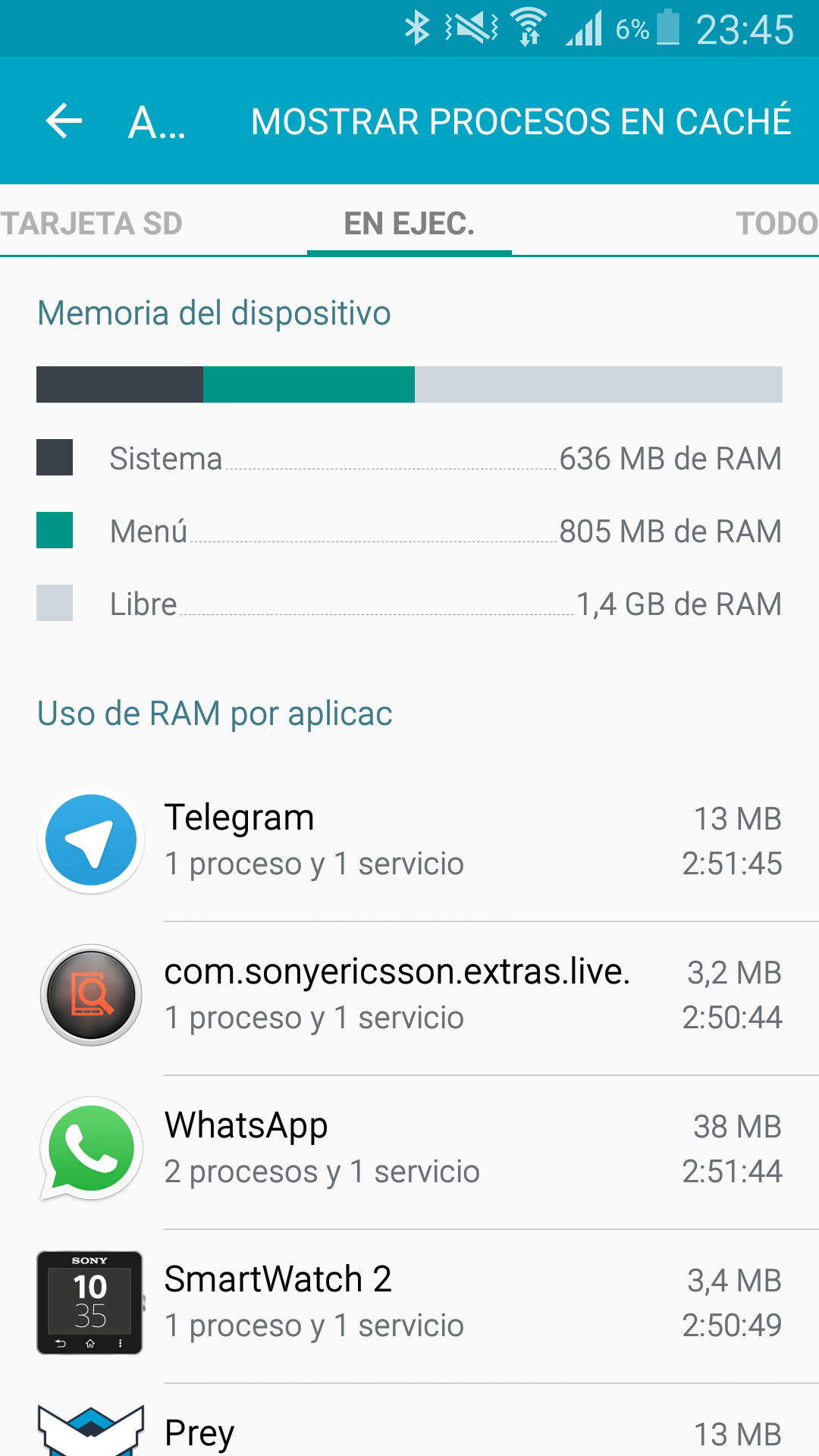The image size is (819, 1456).
Task: Go back with the arrow icon
Action: (x=64, y=121)
